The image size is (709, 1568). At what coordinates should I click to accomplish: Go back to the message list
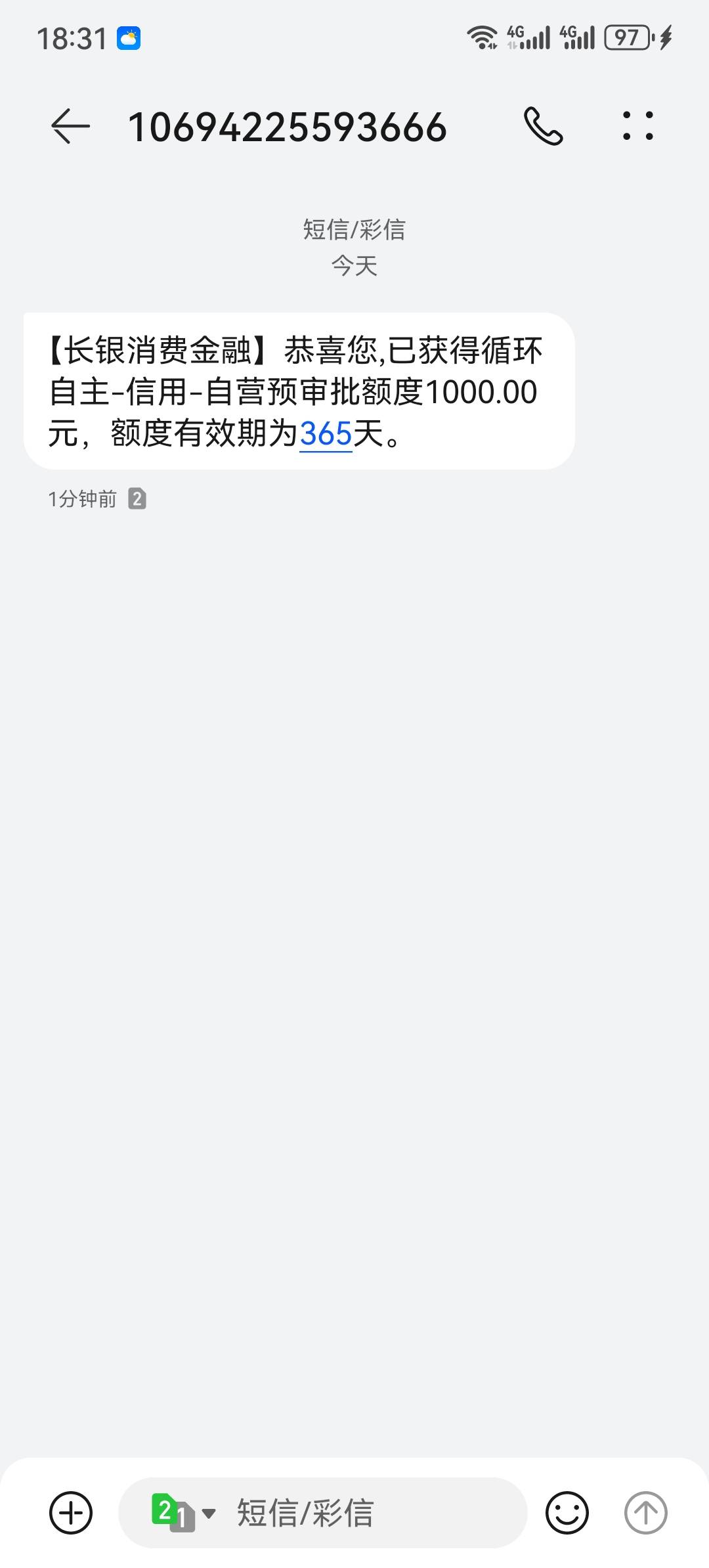[71, 126]
